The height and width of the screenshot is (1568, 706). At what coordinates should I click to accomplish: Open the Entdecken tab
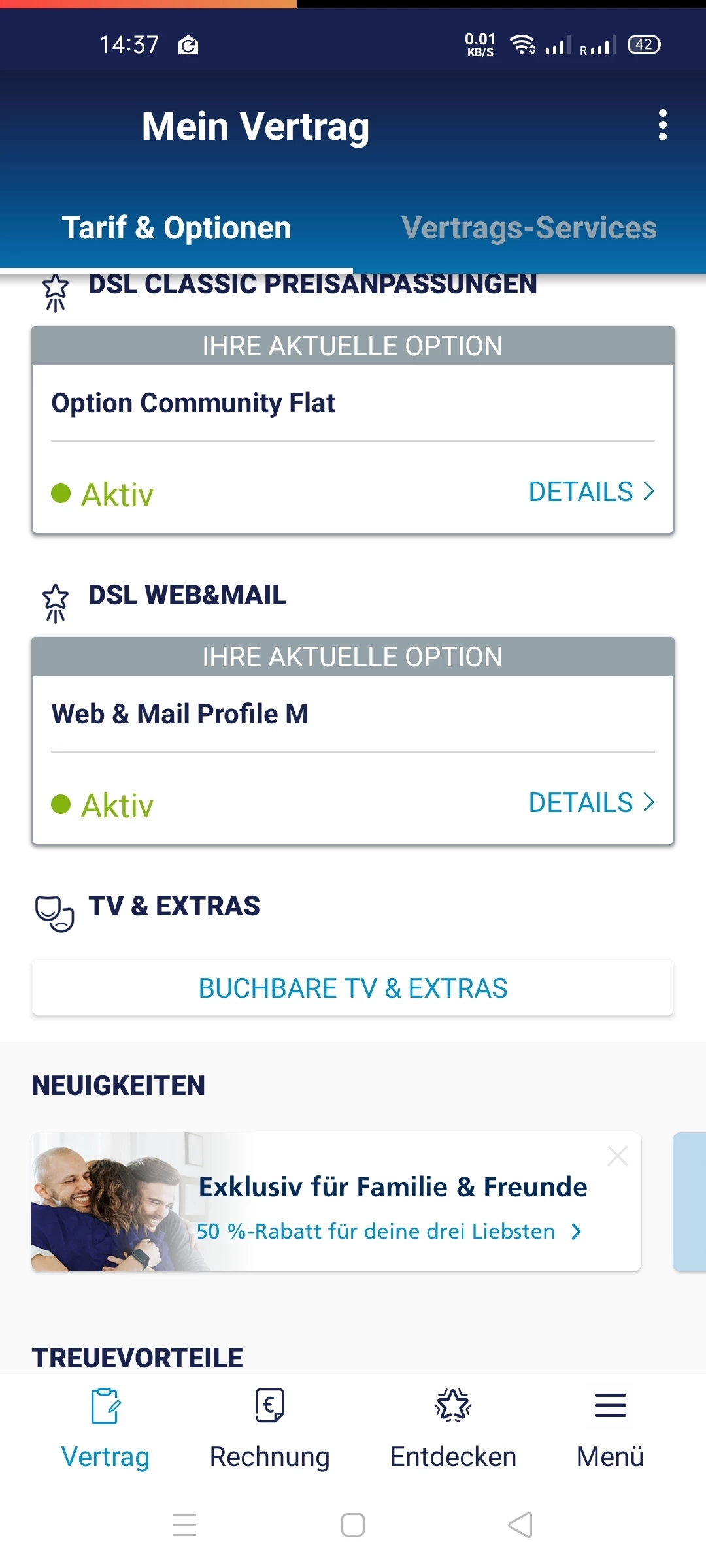point(453,1429)
